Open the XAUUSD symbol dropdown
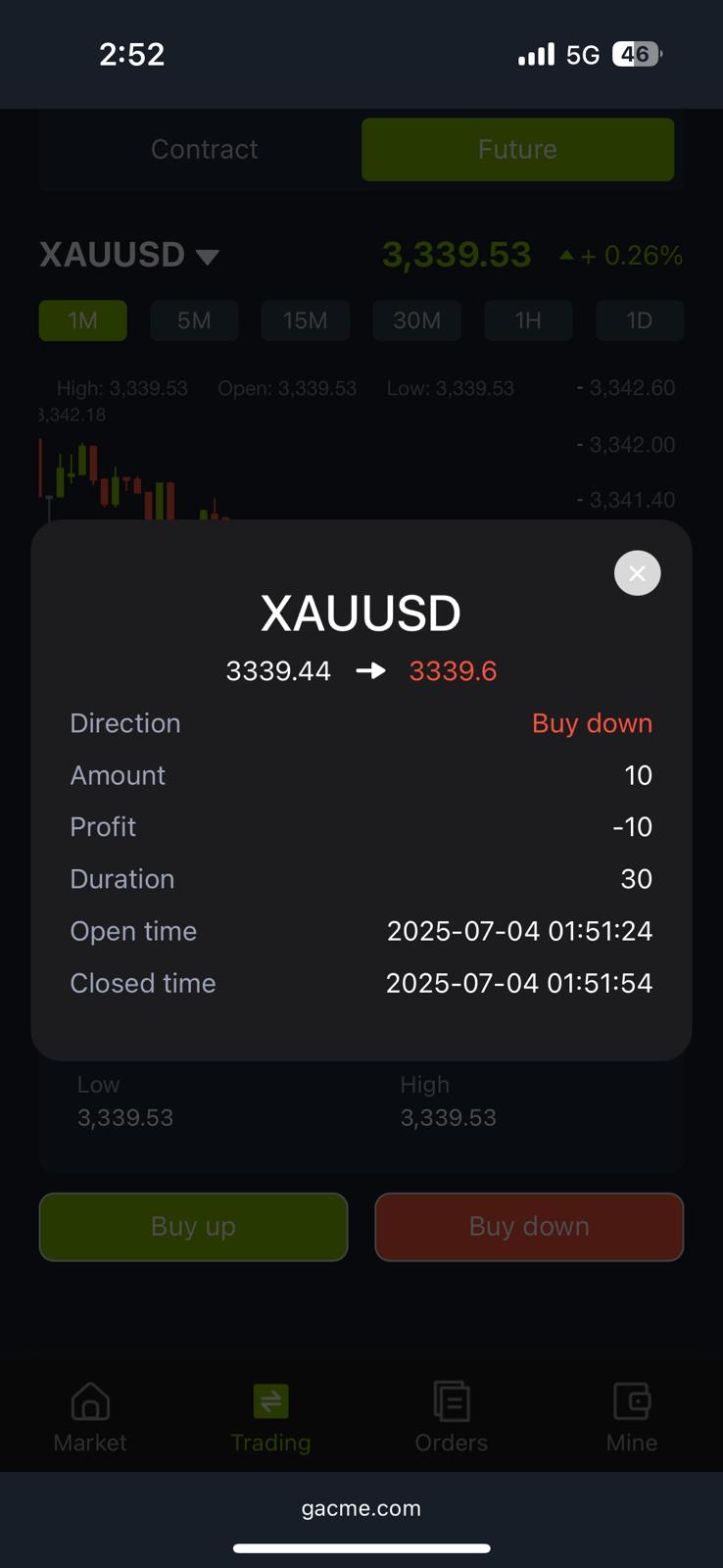This screenshot has width=723, height=1568. (129, 255)
